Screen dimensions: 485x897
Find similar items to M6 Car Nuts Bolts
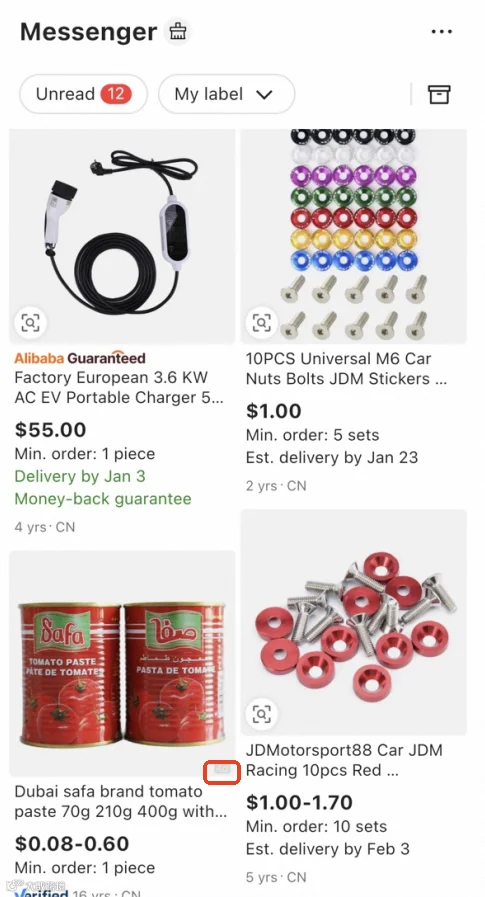click(261, 323)
